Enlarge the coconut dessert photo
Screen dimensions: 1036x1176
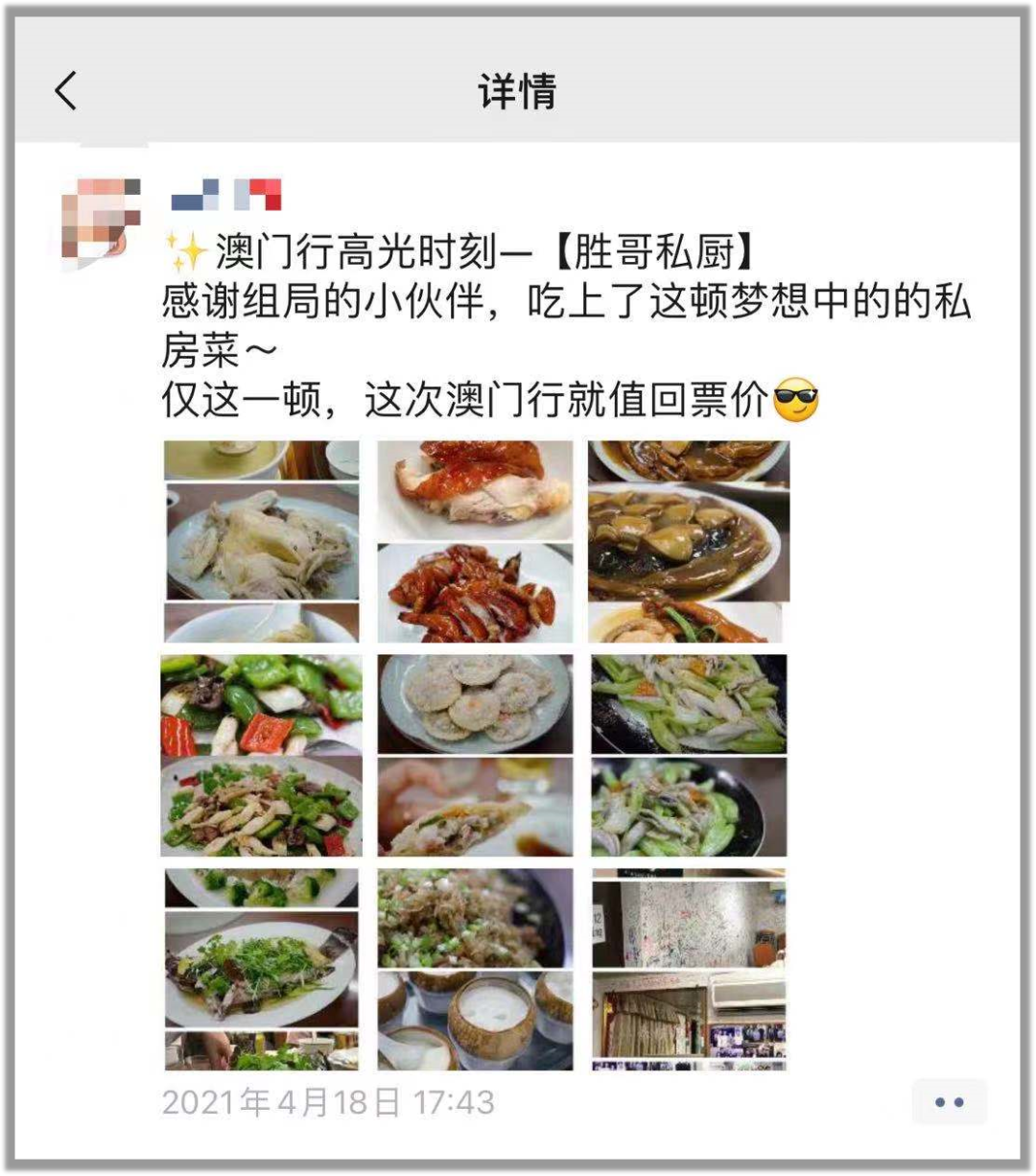click(x=475, y=969)
